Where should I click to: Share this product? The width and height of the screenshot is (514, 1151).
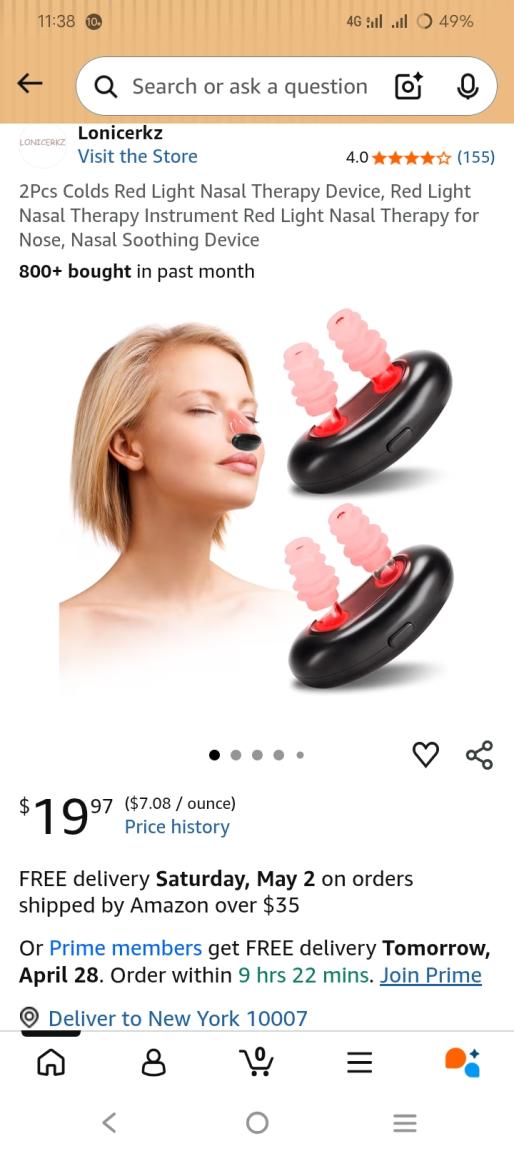(479, 754)
